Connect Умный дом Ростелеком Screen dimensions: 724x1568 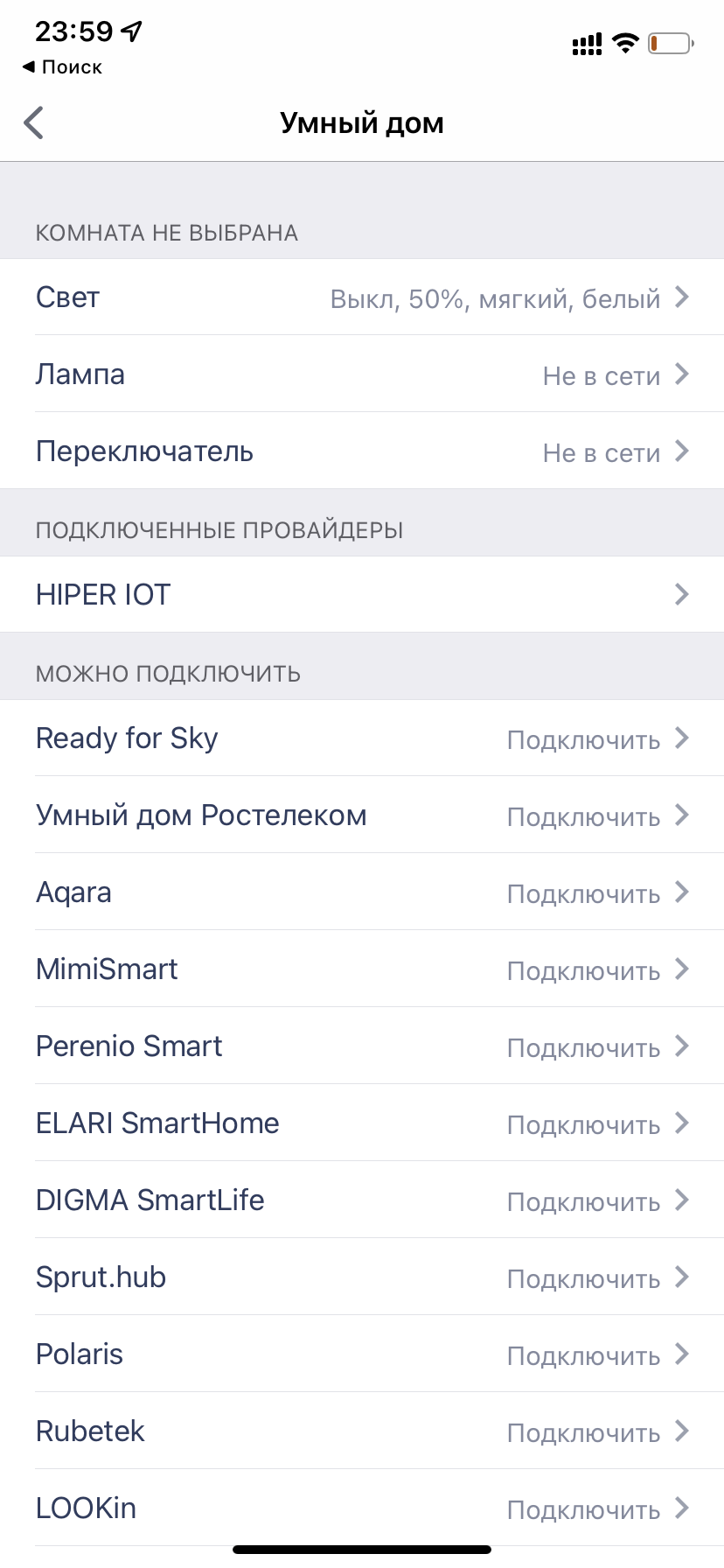362,815
